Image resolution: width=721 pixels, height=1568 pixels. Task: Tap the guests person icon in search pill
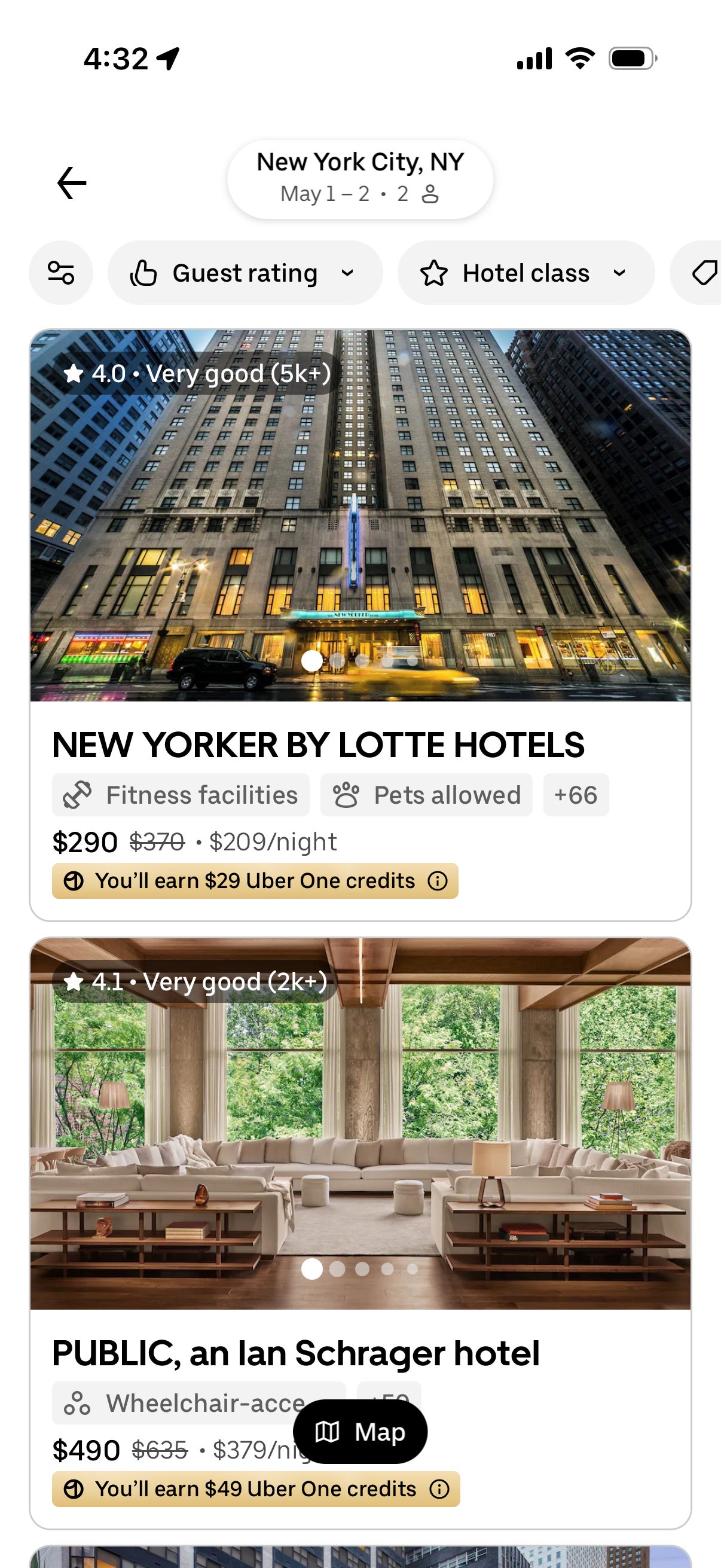click(431, 194)
